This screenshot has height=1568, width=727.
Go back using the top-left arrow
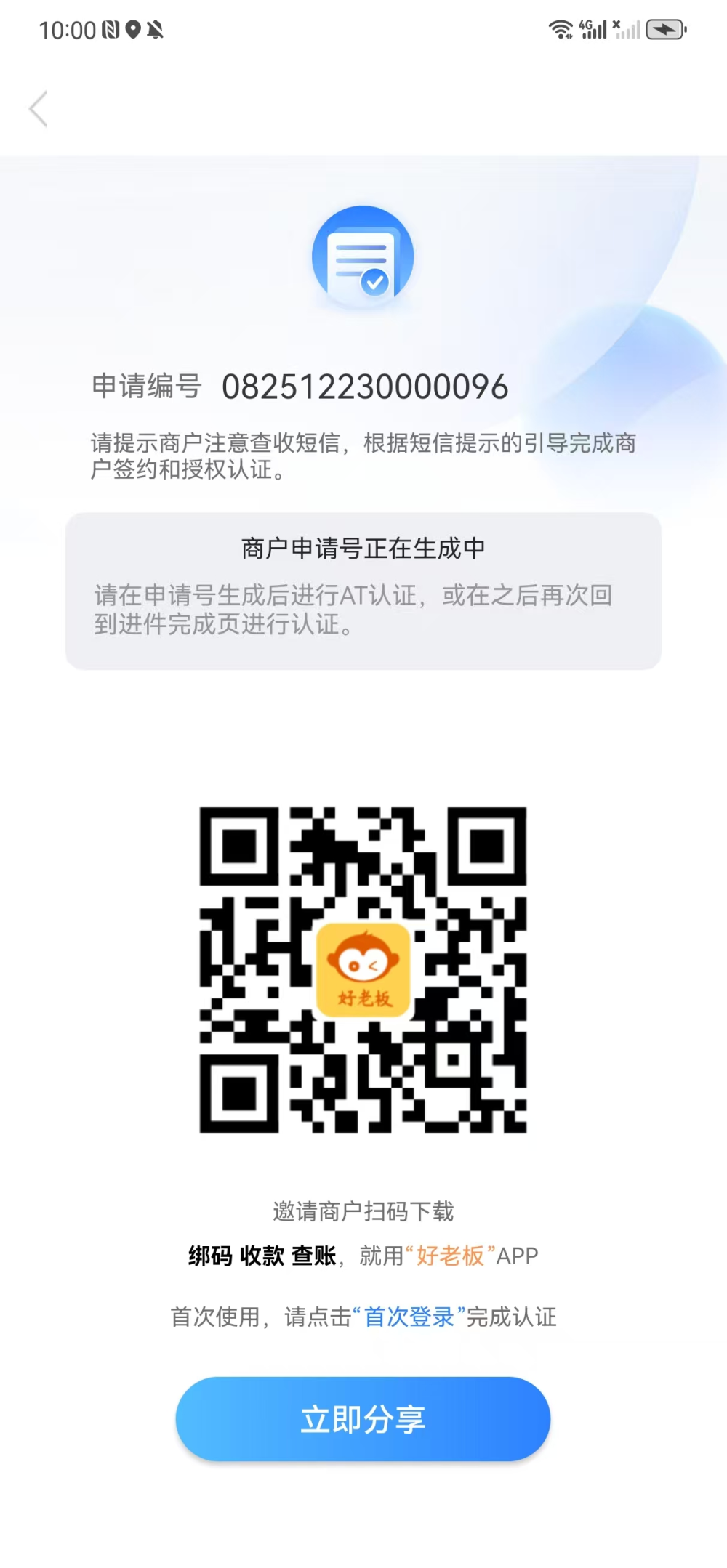tap(39, 109)
